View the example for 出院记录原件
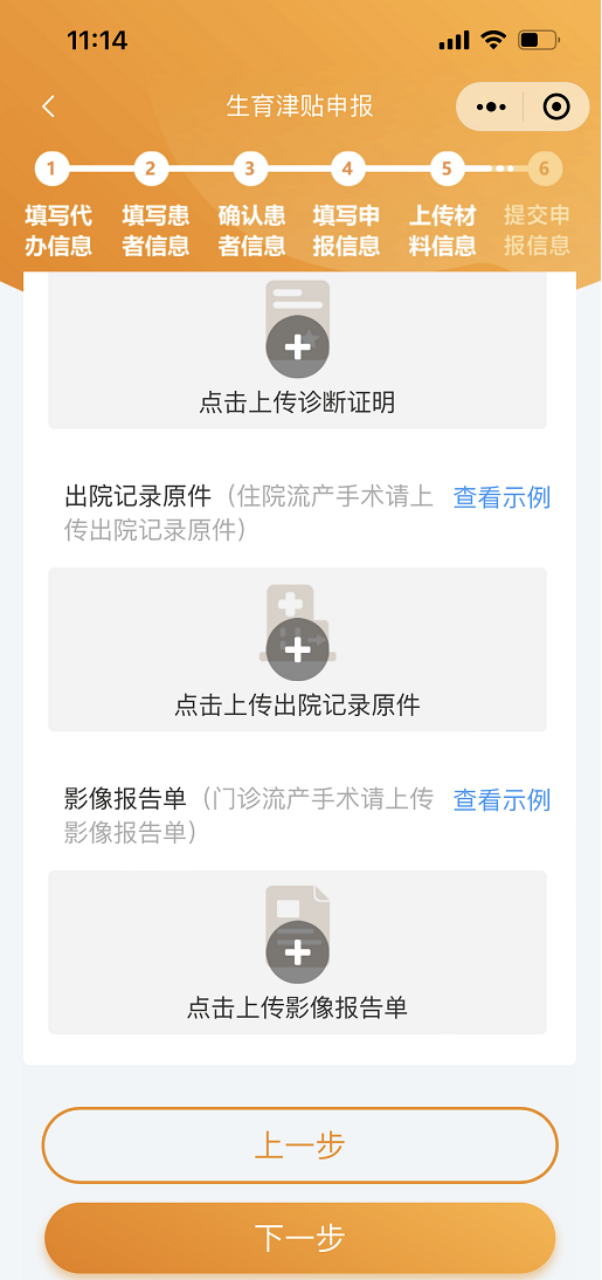The image size is (602, 1280). coord(501,497)
